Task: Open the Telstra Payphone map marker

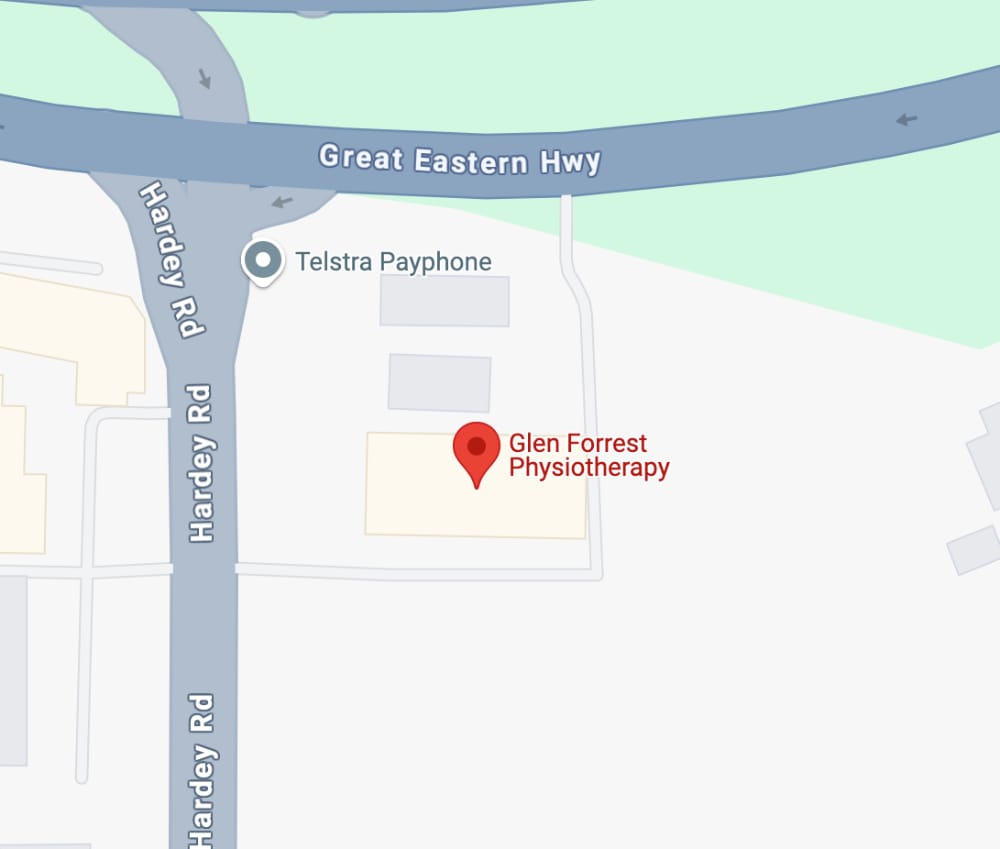Action: pos(263,262)
